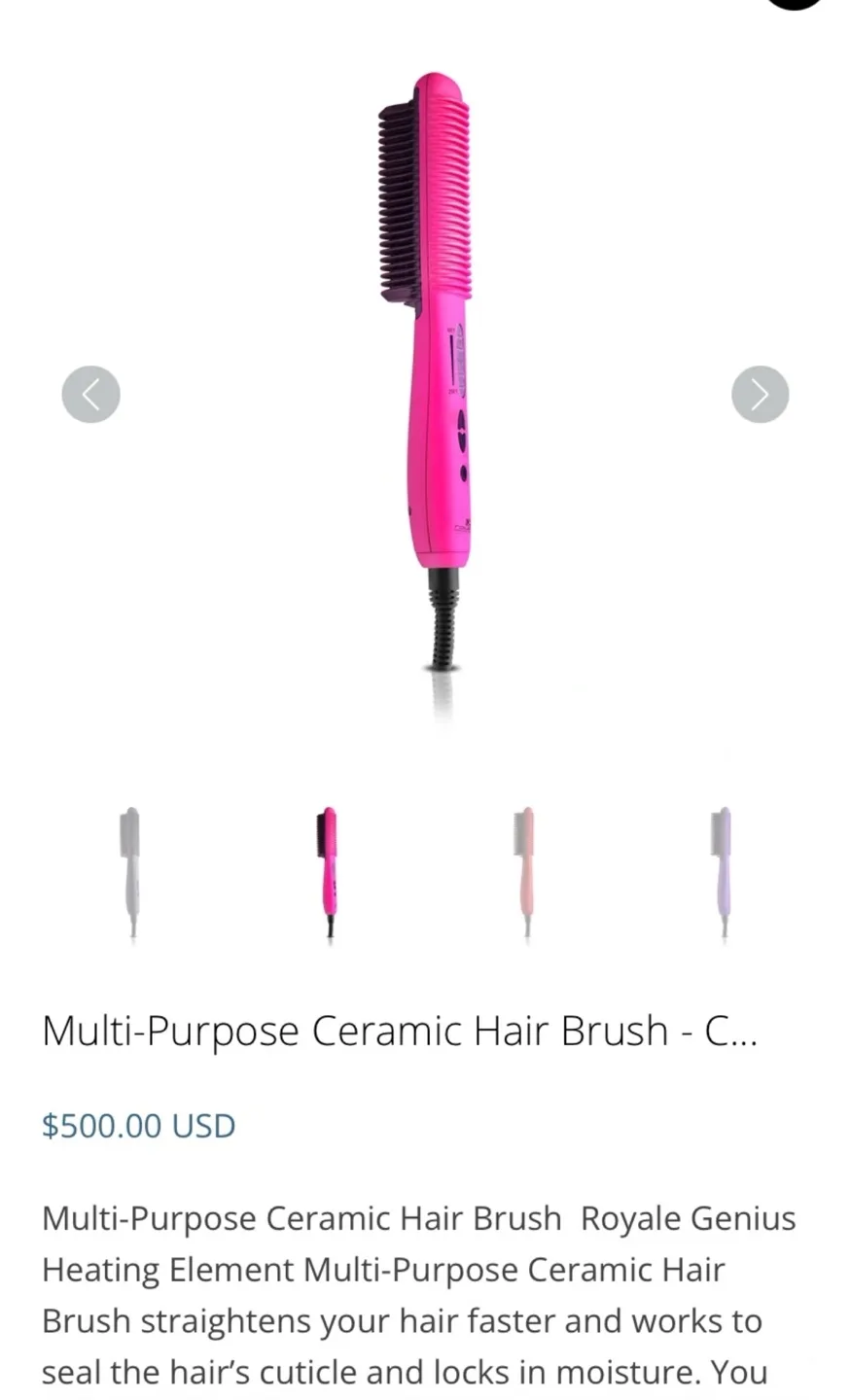Tap the power button on the pink brush
Screen dimensions: 851x1400
point(463,473)
